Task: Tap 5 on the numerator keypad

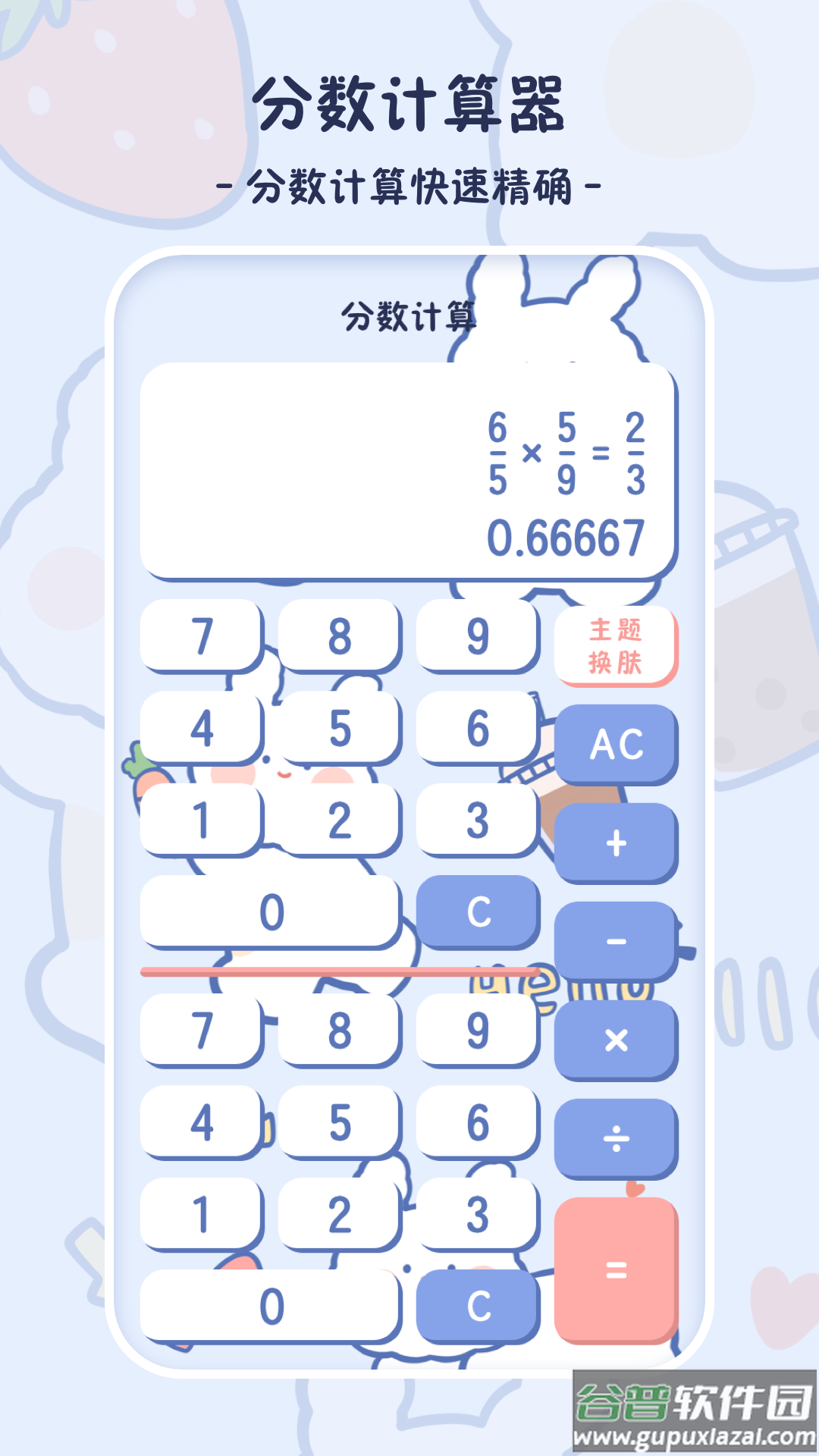Action: point(341,728)
